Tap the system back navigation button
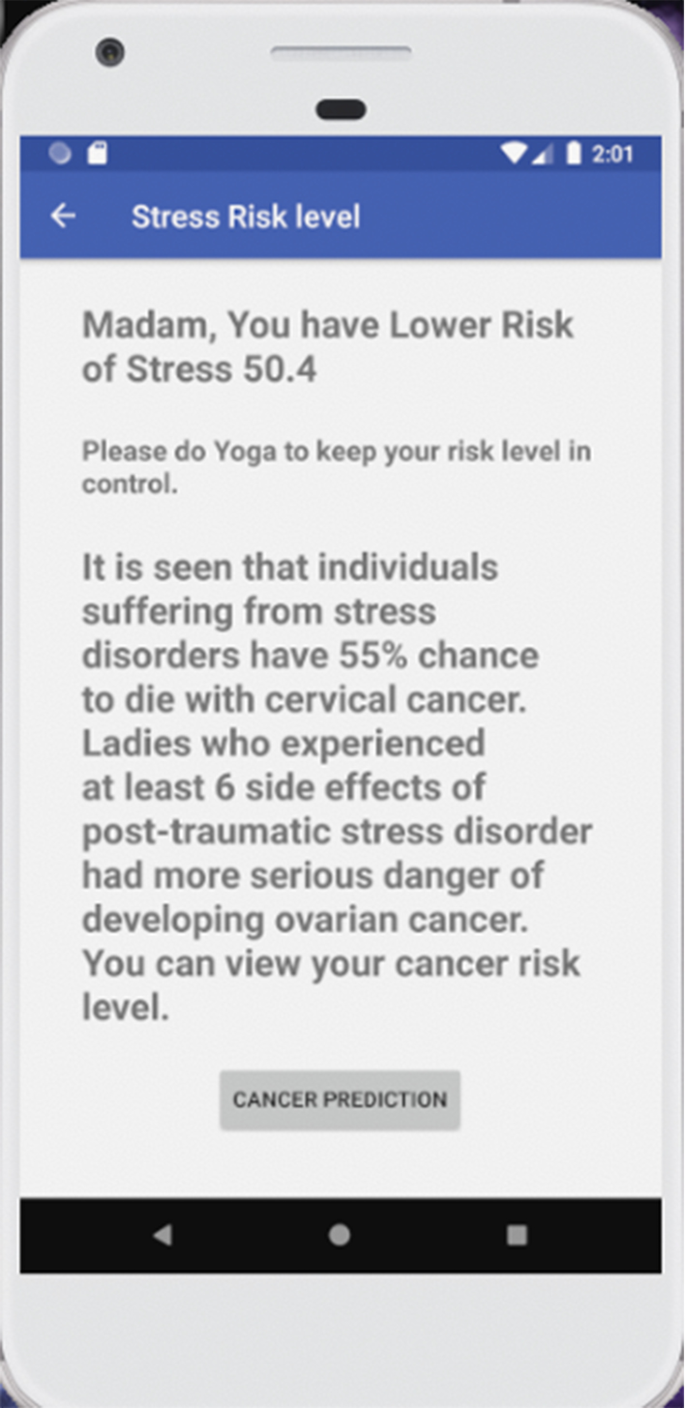 (x=162, y=1235)
